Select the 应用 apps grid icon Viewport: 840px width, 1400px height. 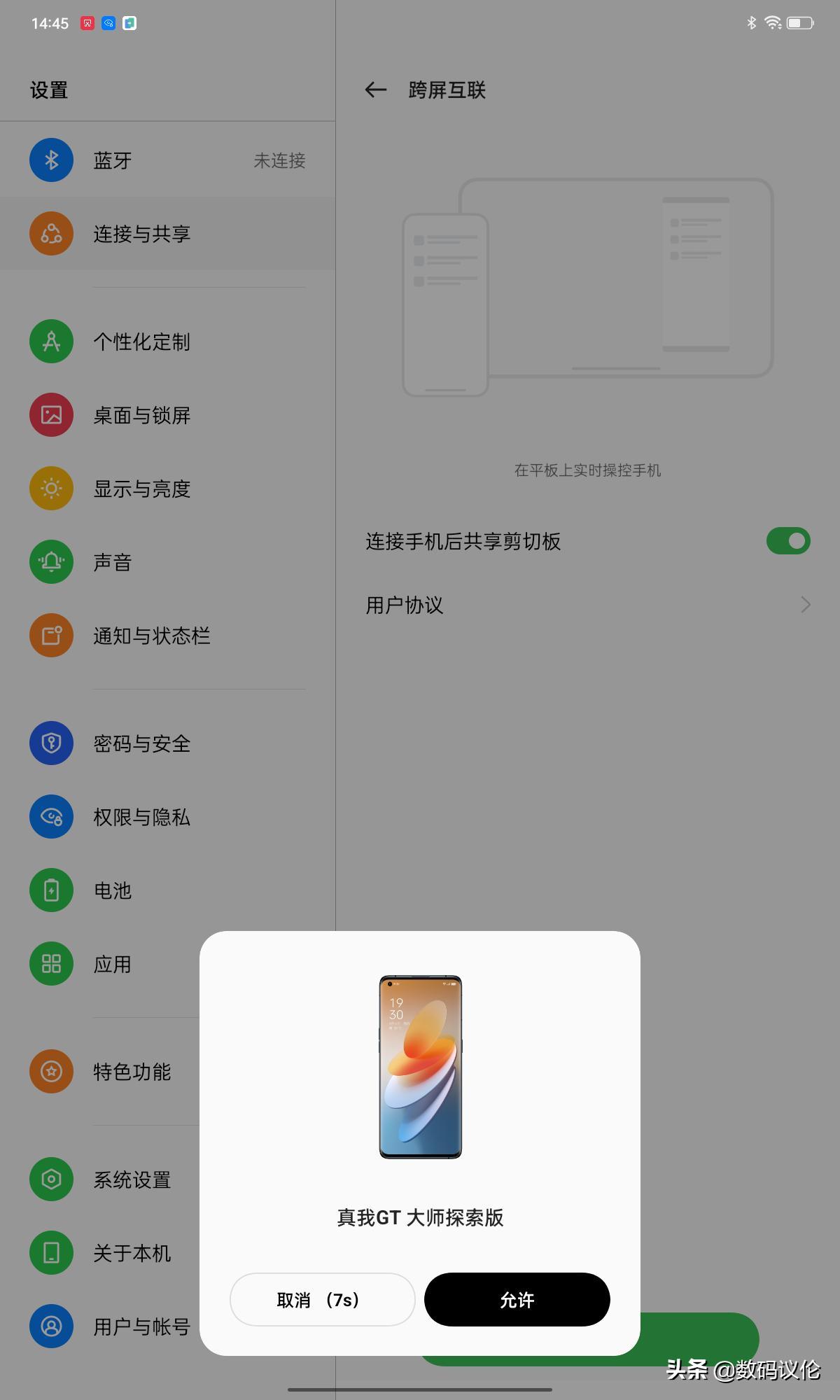tap(50, 964)
